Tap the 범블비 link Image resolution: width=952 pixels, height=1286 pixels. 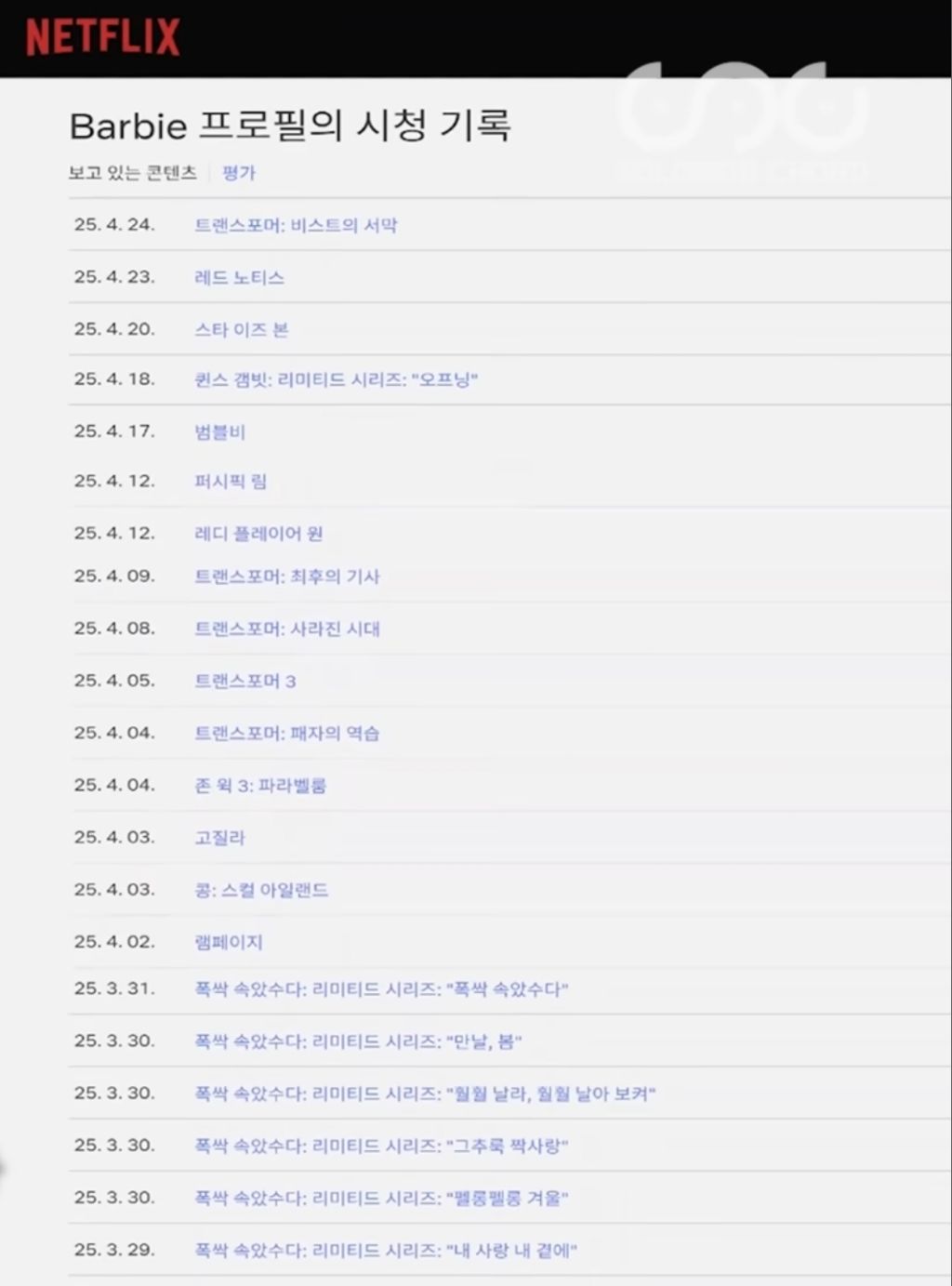click(x=219, y=431)
